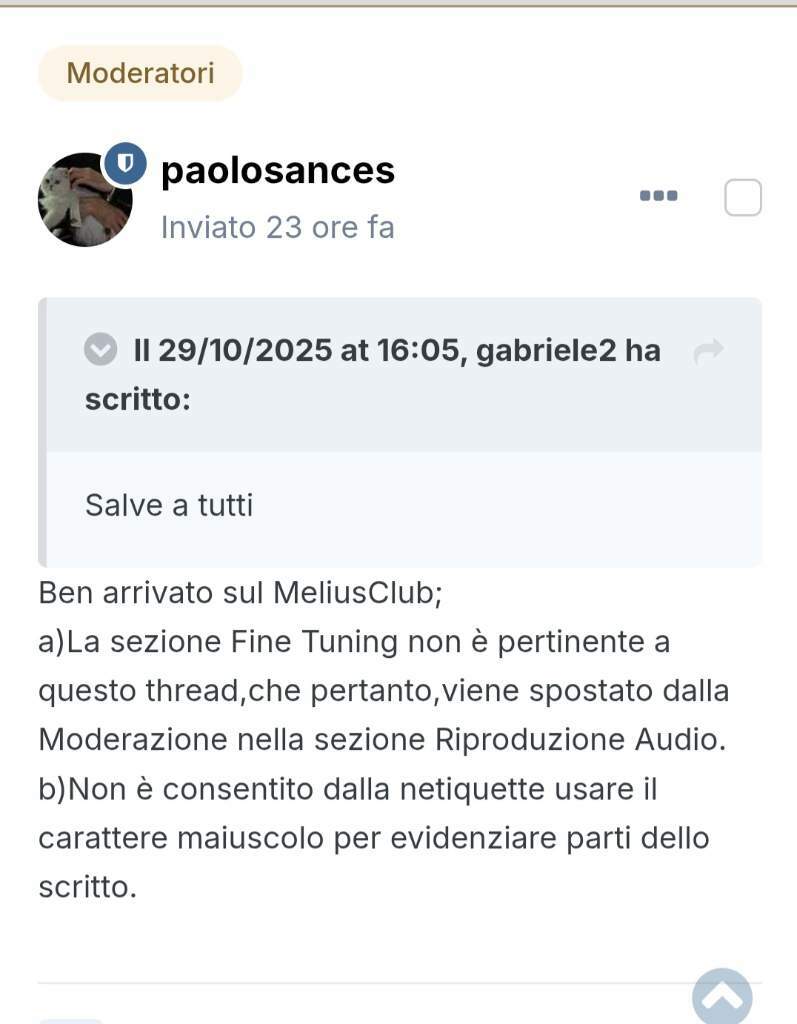Jump back to top of page
The width and height of the screenshot is (797, 1024).
click(722, 996)
